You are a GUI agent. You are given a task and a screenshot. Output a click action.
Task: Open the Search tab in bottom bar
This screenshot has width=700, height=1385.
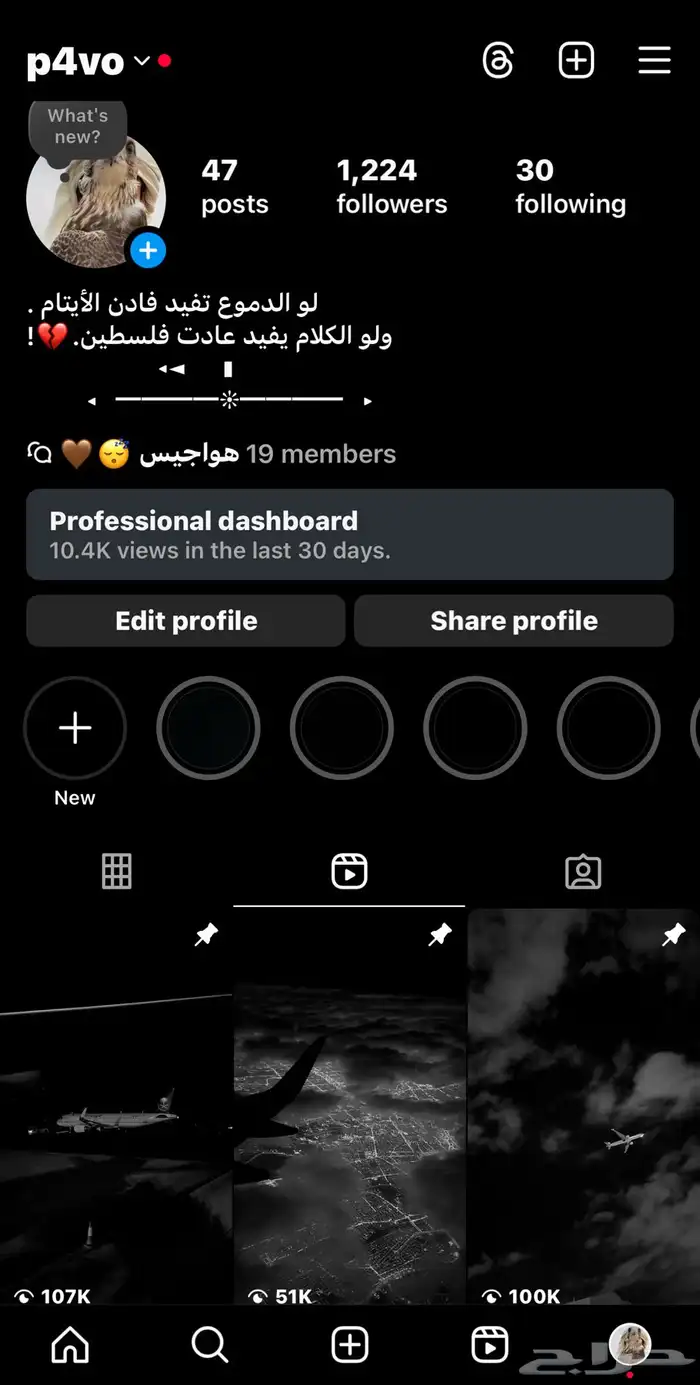[x=210, y=1345]
